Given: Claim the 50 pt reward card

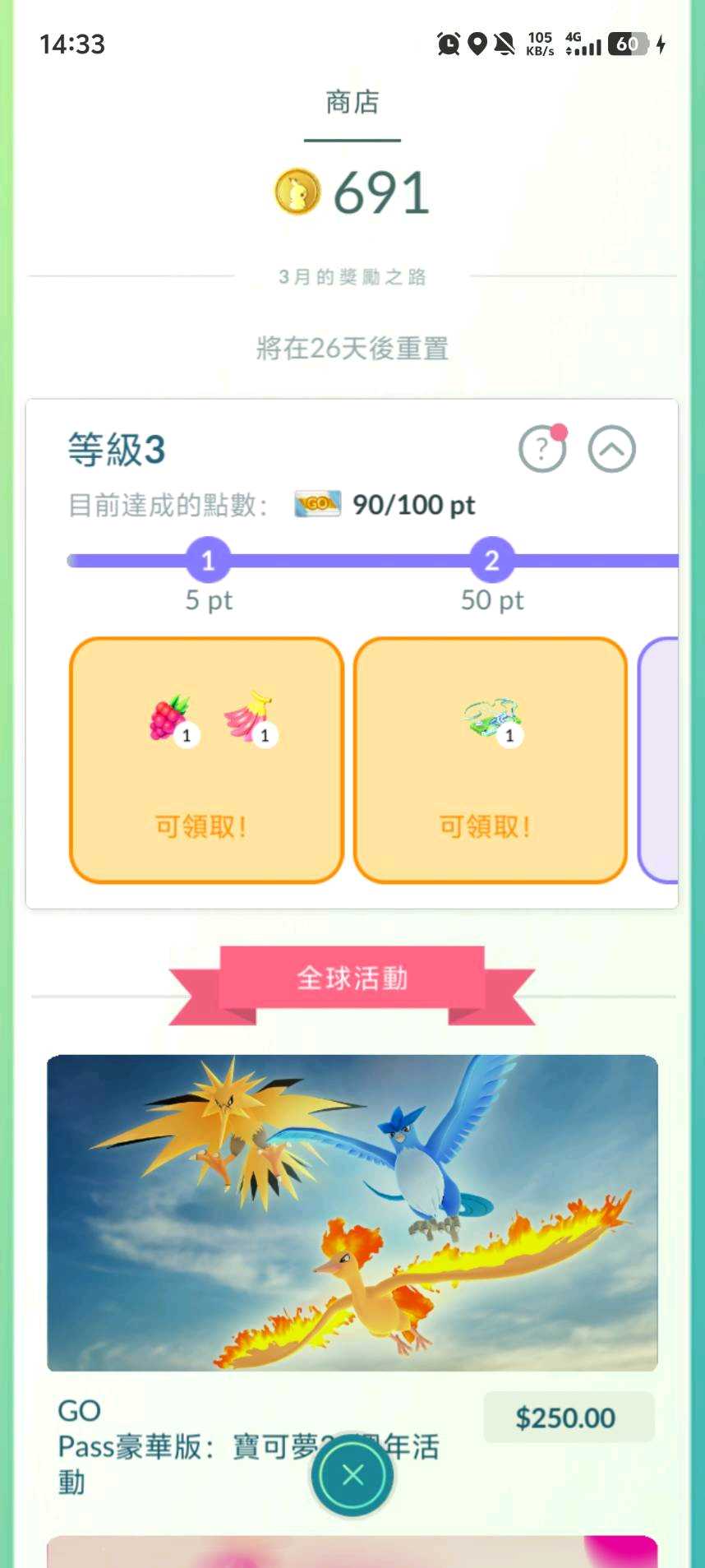Looking at the screenshot, I should pos(491,760).
